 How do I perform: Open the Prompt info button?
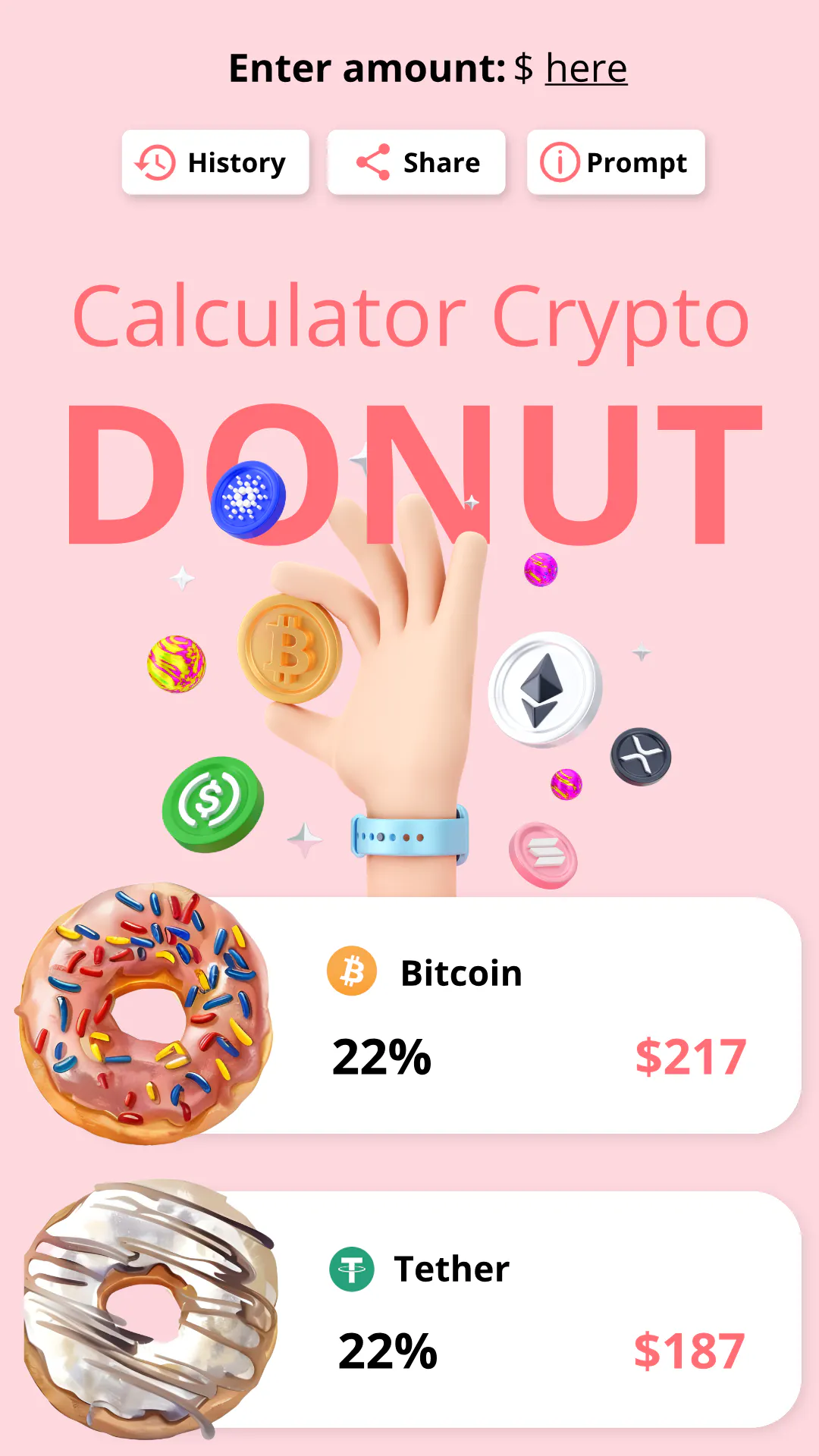[616, 162]
